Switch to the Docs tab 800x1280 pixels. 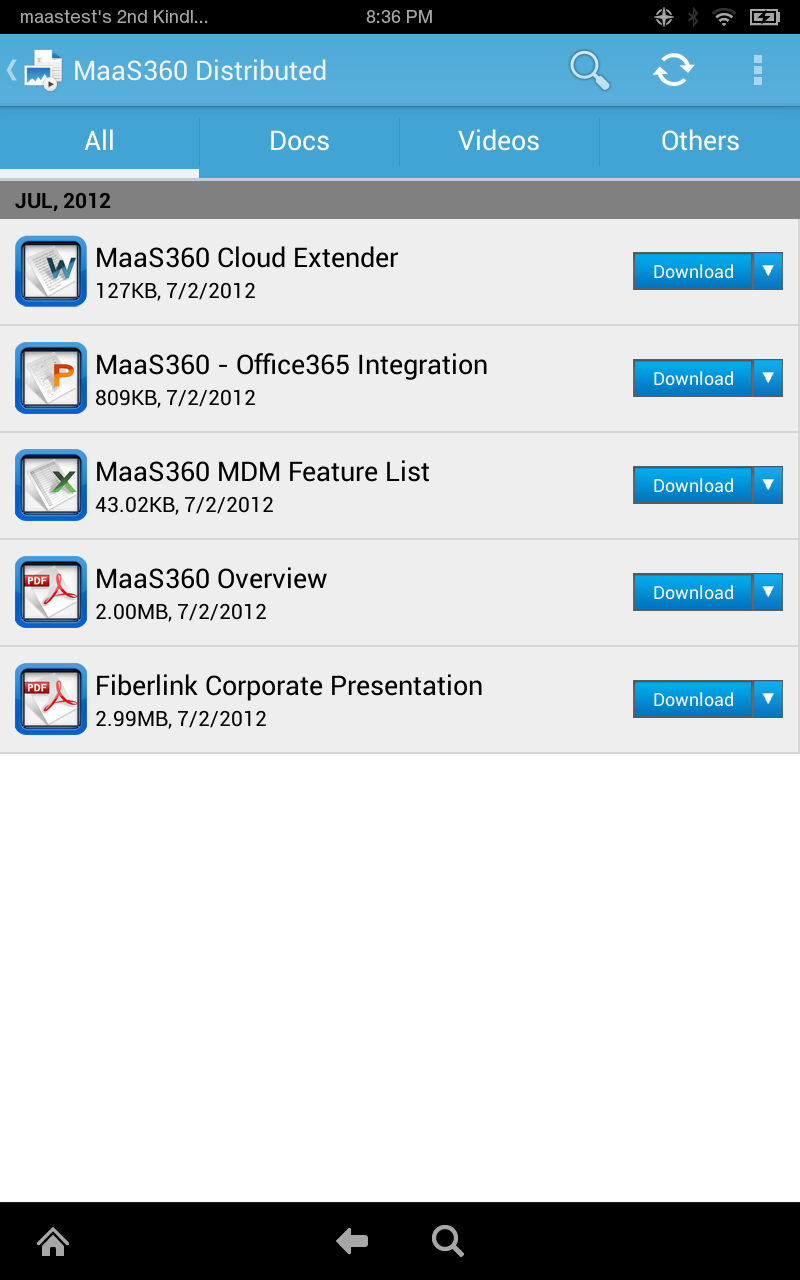coord(298,140)
